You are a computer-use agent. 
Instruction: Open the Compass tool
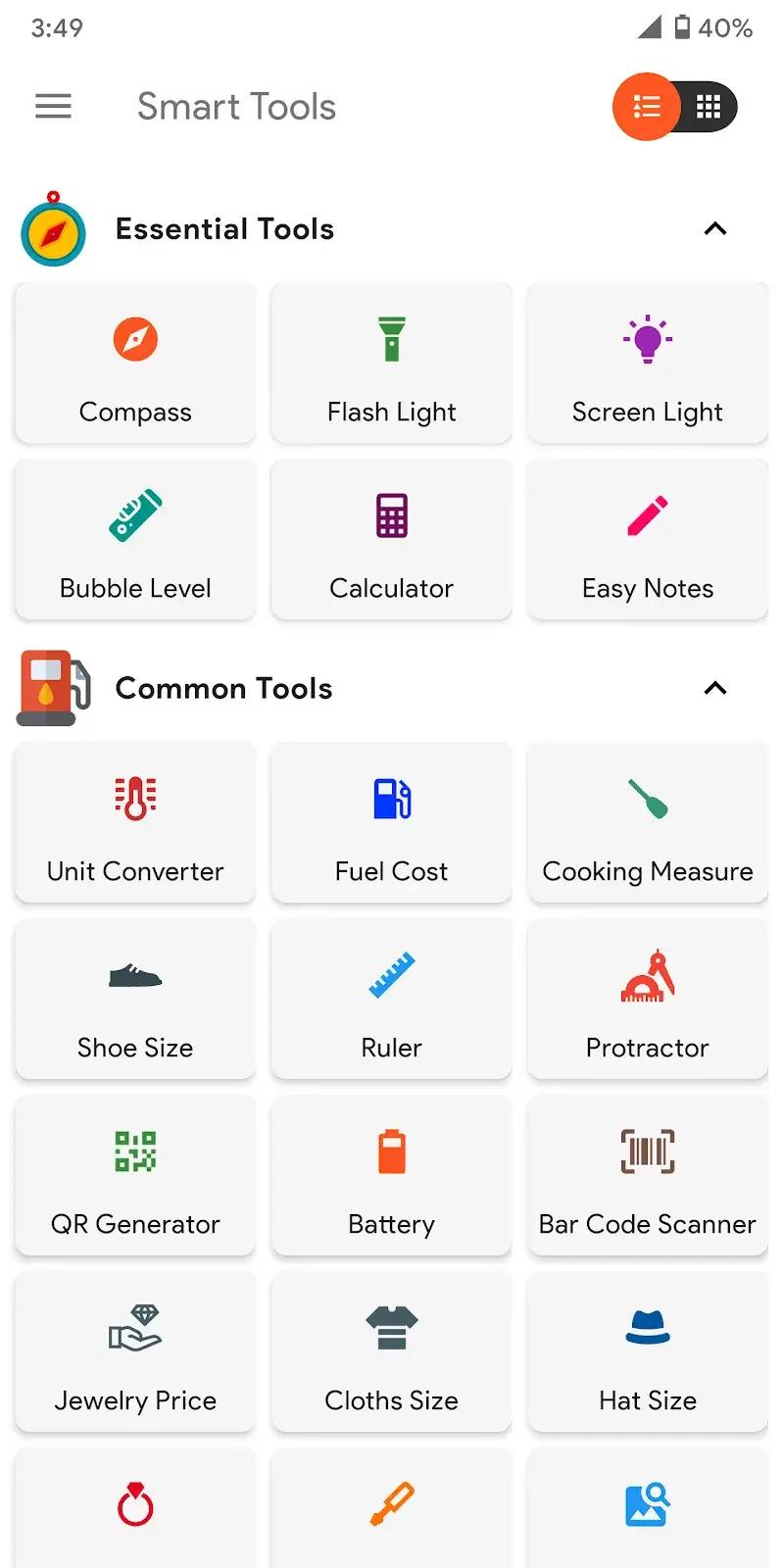(x=134, y=364)
